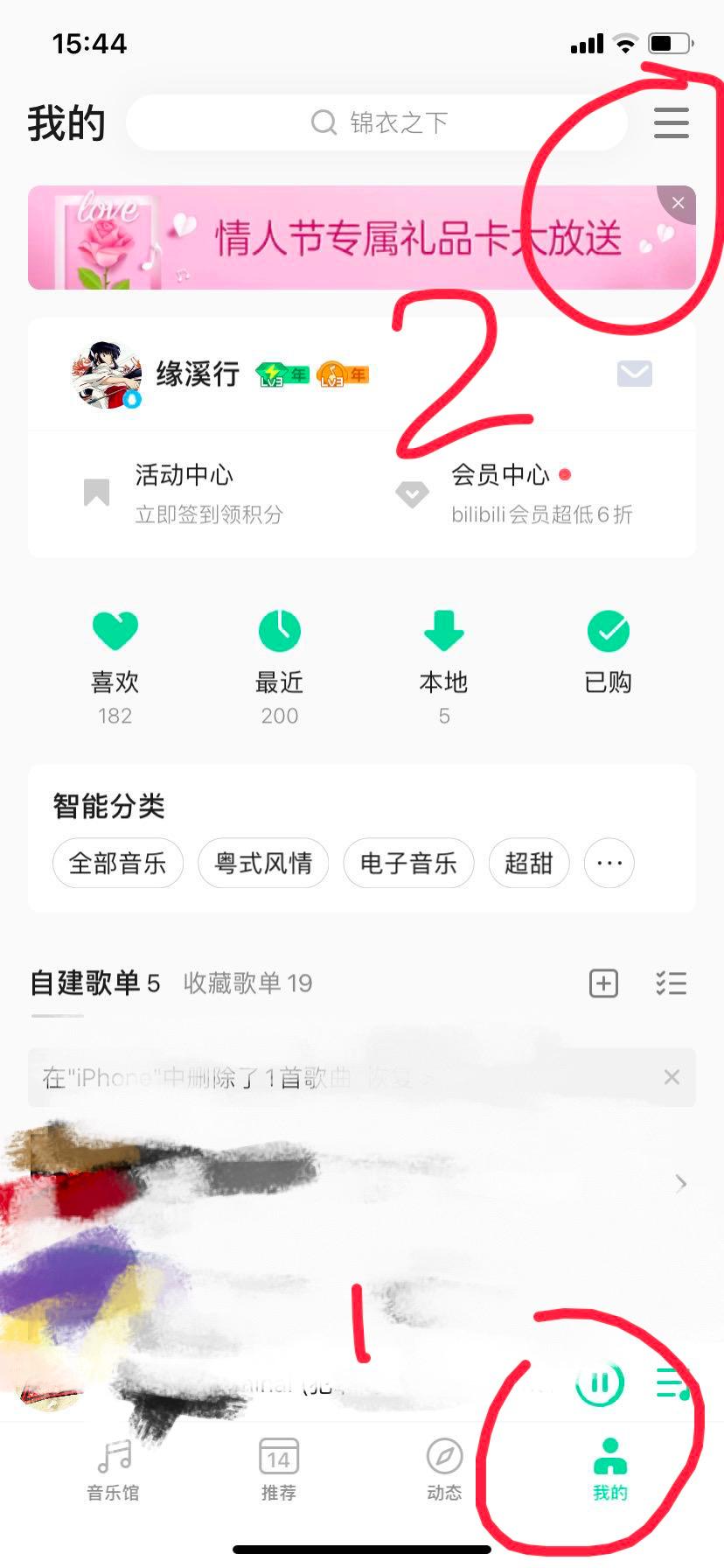Open batch playlist management via the checklist icon
The image size is (724, 1568).
click(672, 983)
